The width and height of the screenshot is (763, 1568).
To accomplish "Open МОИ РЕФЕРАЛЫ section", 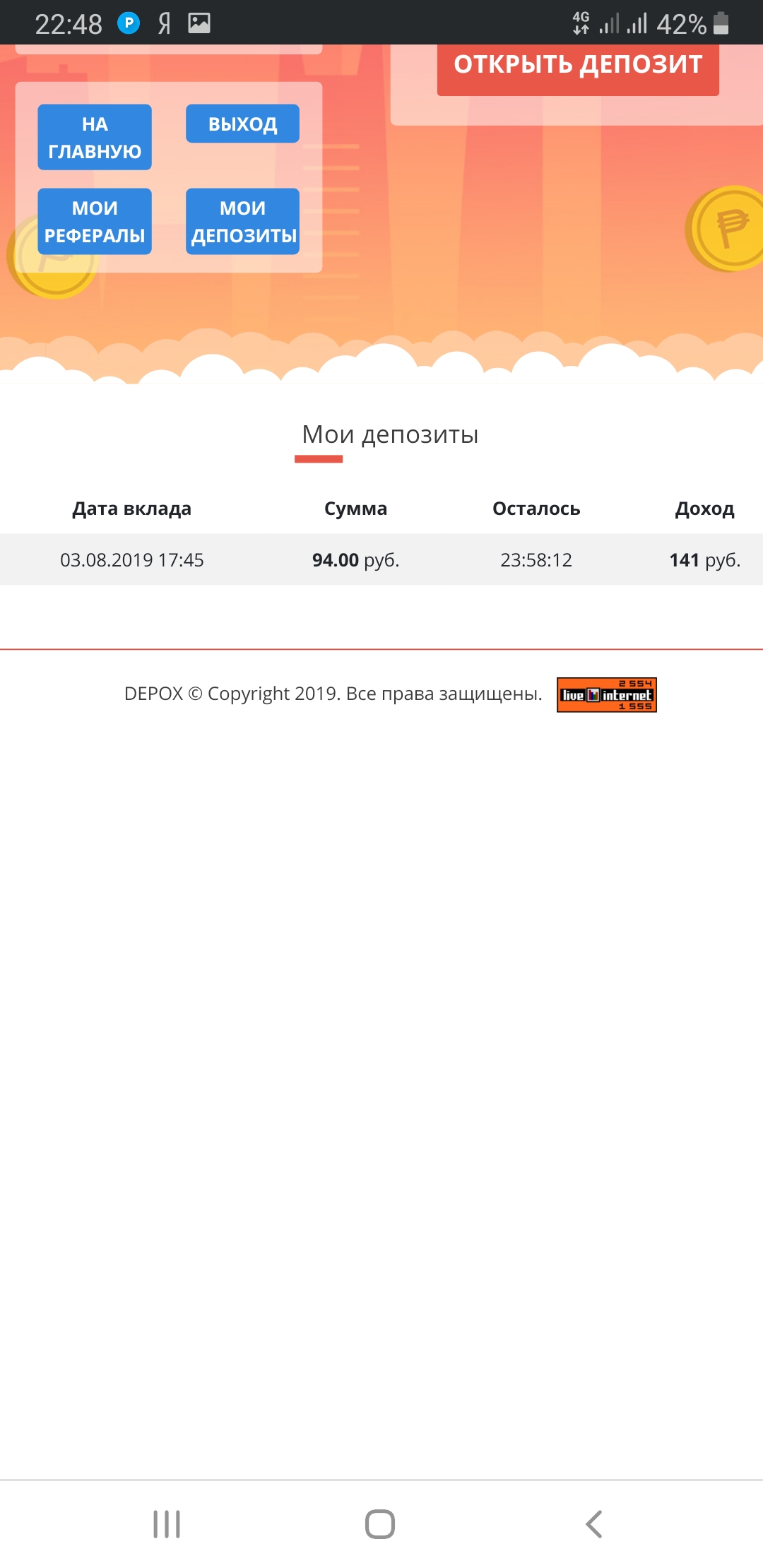I will point(95,221).
